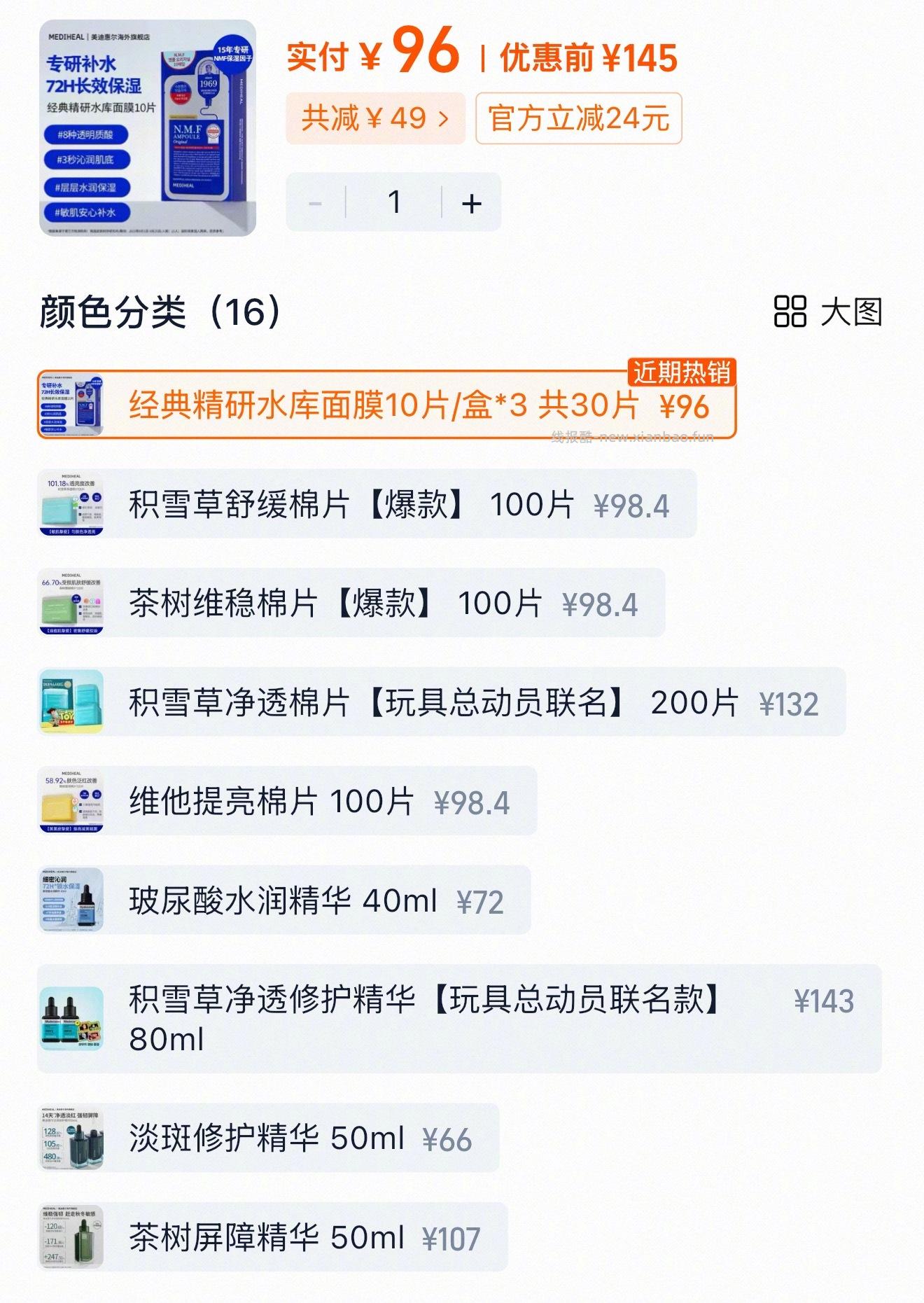The width and height of the screenshot is (924, 1303).
Task: Click the quantity field showing 1
Action: [394, 202]
